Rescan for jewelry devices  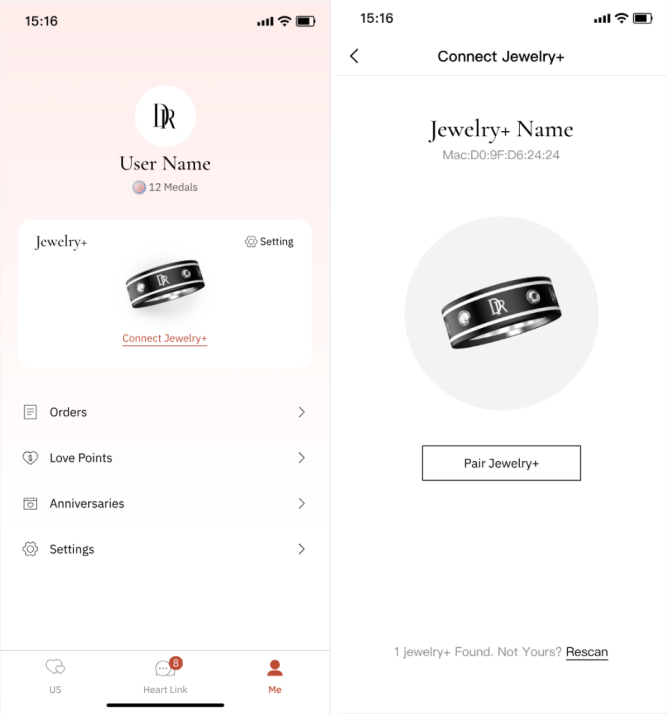tap(586, 652)
